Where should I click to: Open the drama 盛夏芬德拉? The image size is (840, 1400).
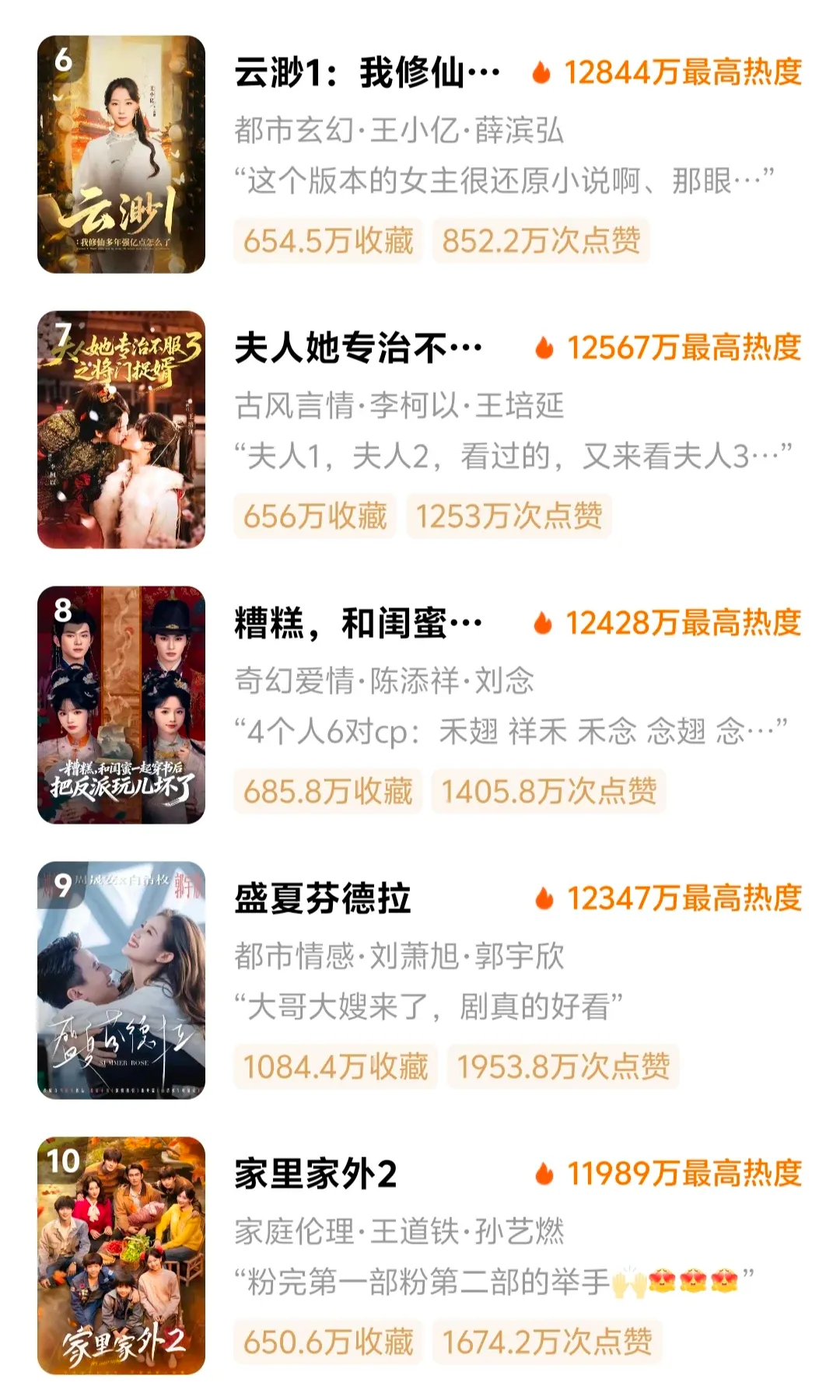click(323, 899)
